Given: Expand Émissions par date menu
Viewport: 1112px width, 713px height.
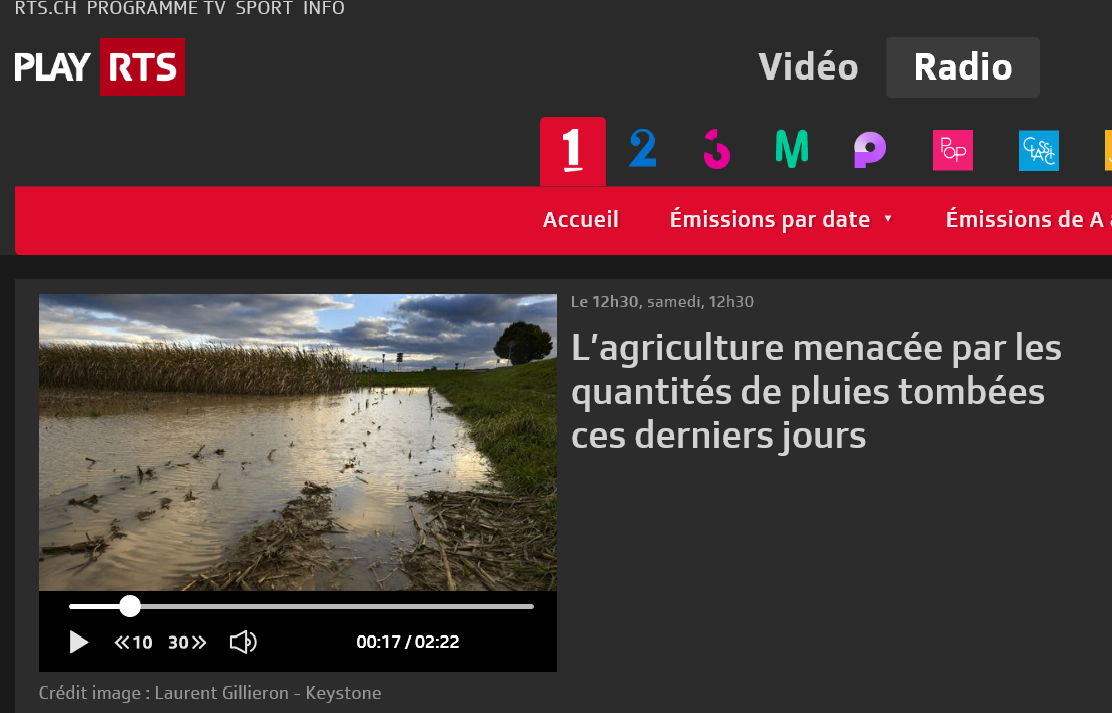Looking at the screenshot, I should (x=780, y=219).
